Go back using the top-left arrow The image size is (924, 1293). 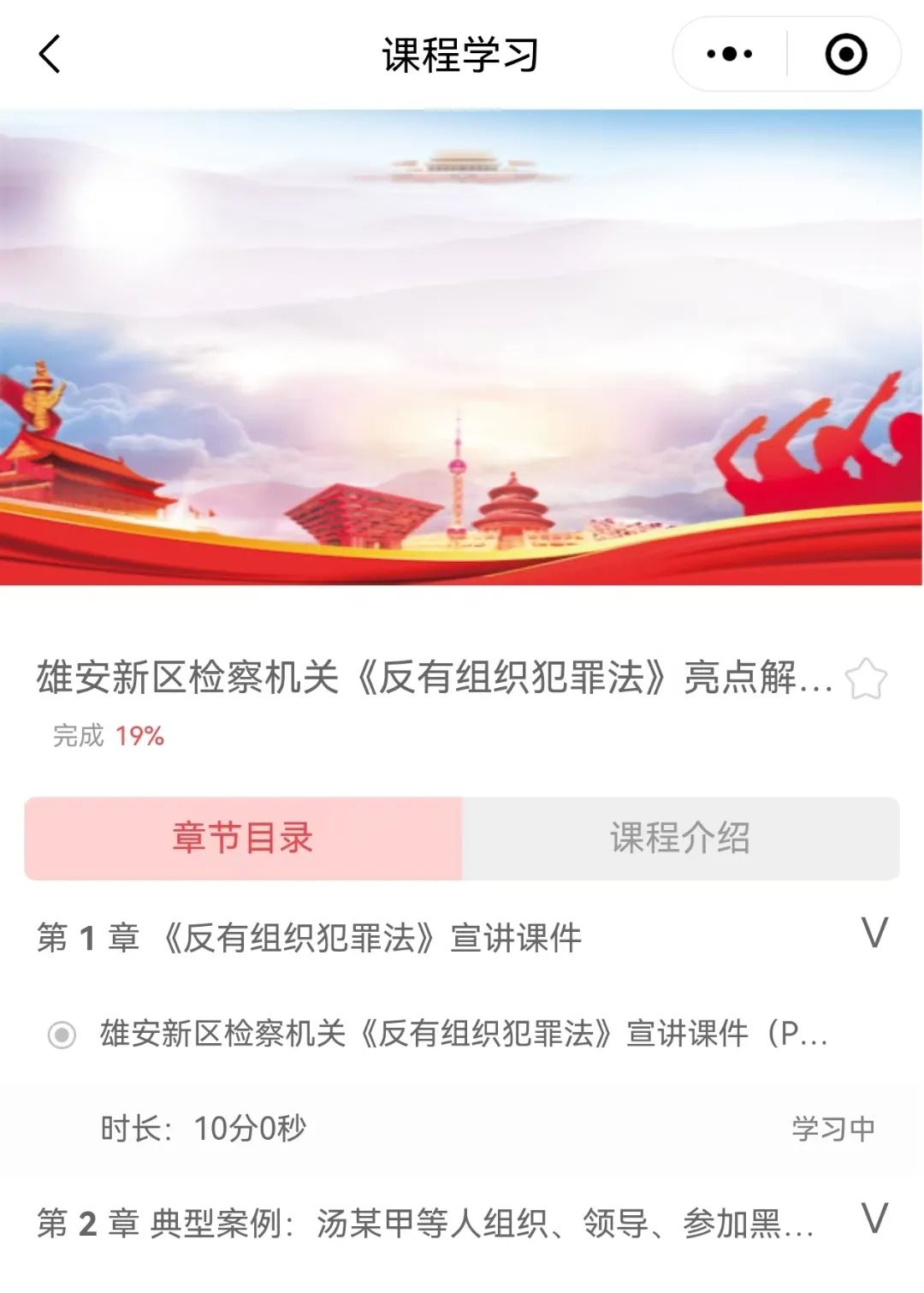click(x=50, y=54)
